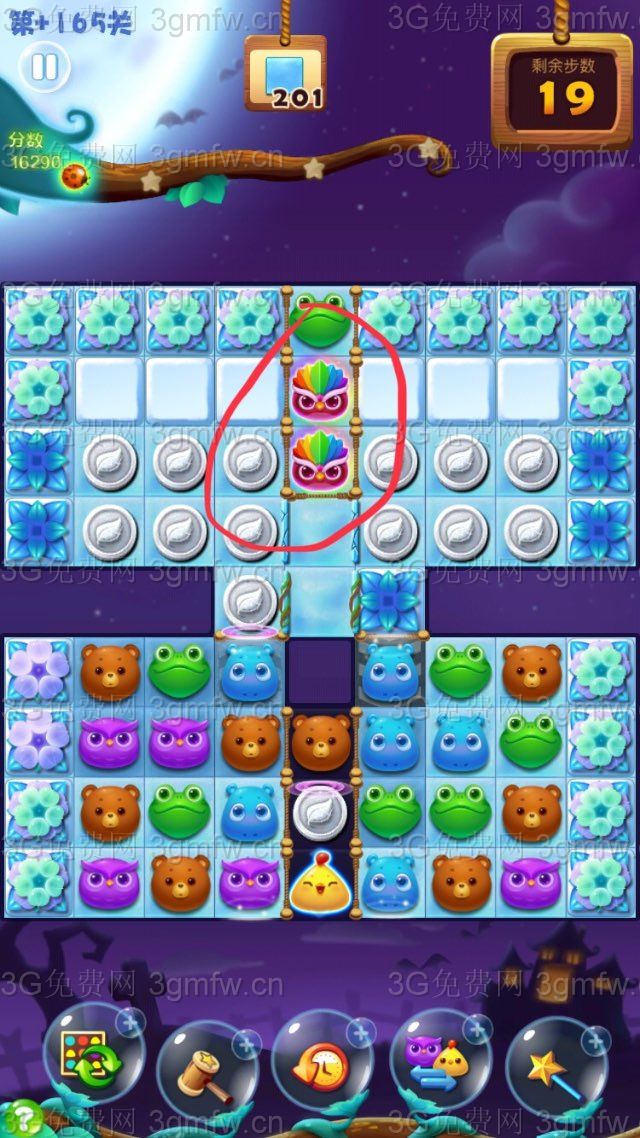The height and width of the screenshot is (1138, 640).
Task: Select the magic wand booster
Action: coord(554,1067)
